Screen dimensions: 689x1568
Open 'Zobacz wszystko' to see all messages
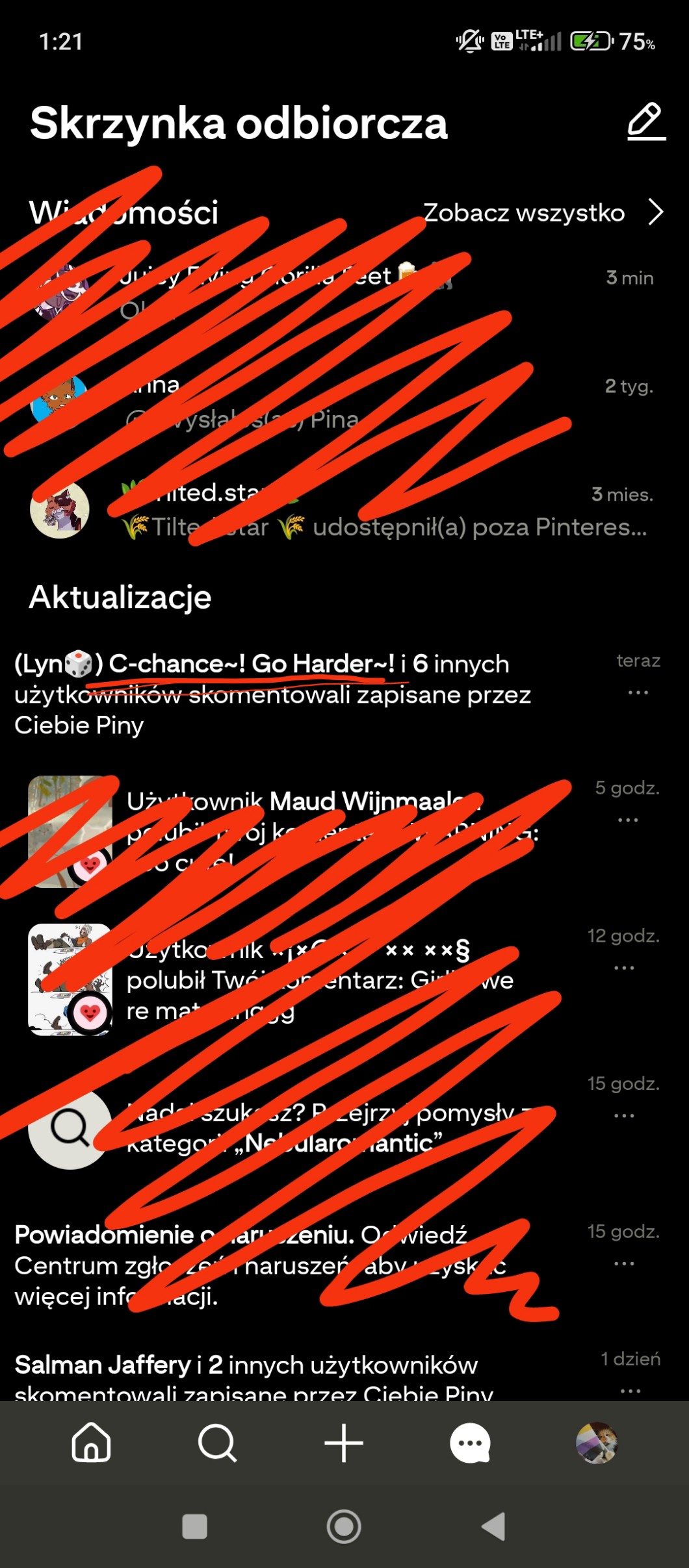[543, 212]
